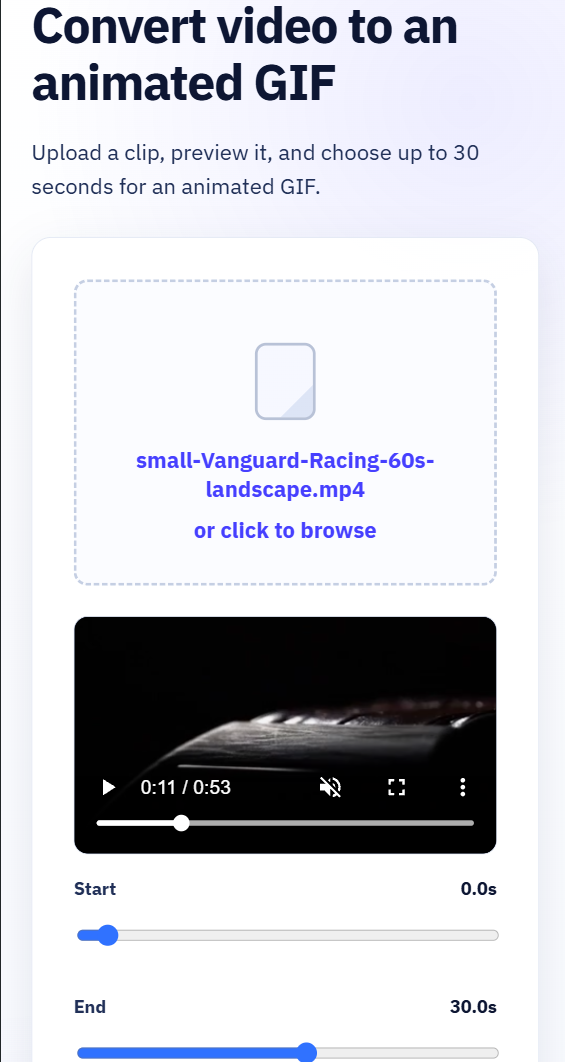Tap the video seek bar

click(x=285, y=823)
